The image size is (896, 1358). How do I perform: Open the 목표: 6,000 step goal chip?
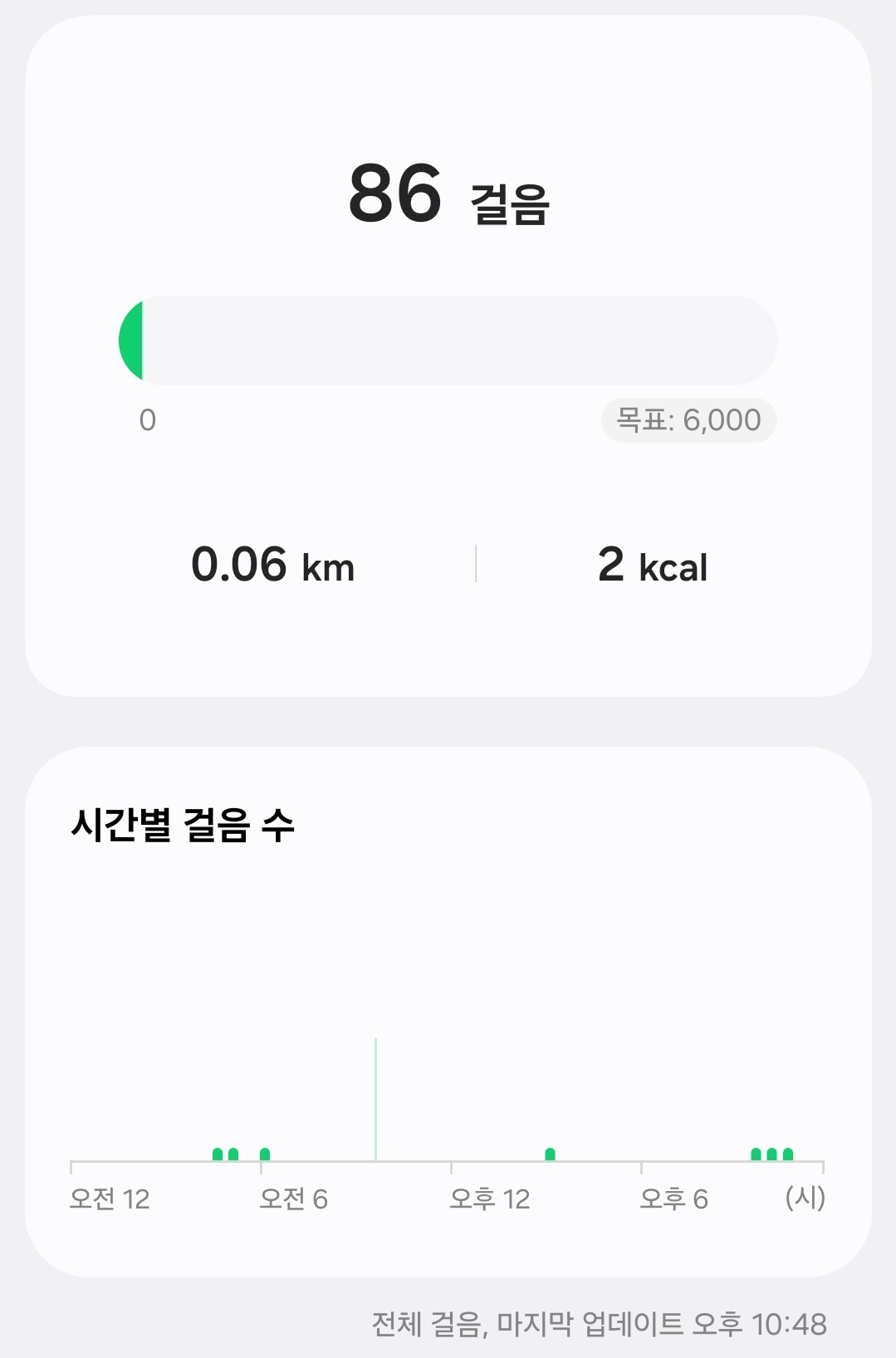688,420
